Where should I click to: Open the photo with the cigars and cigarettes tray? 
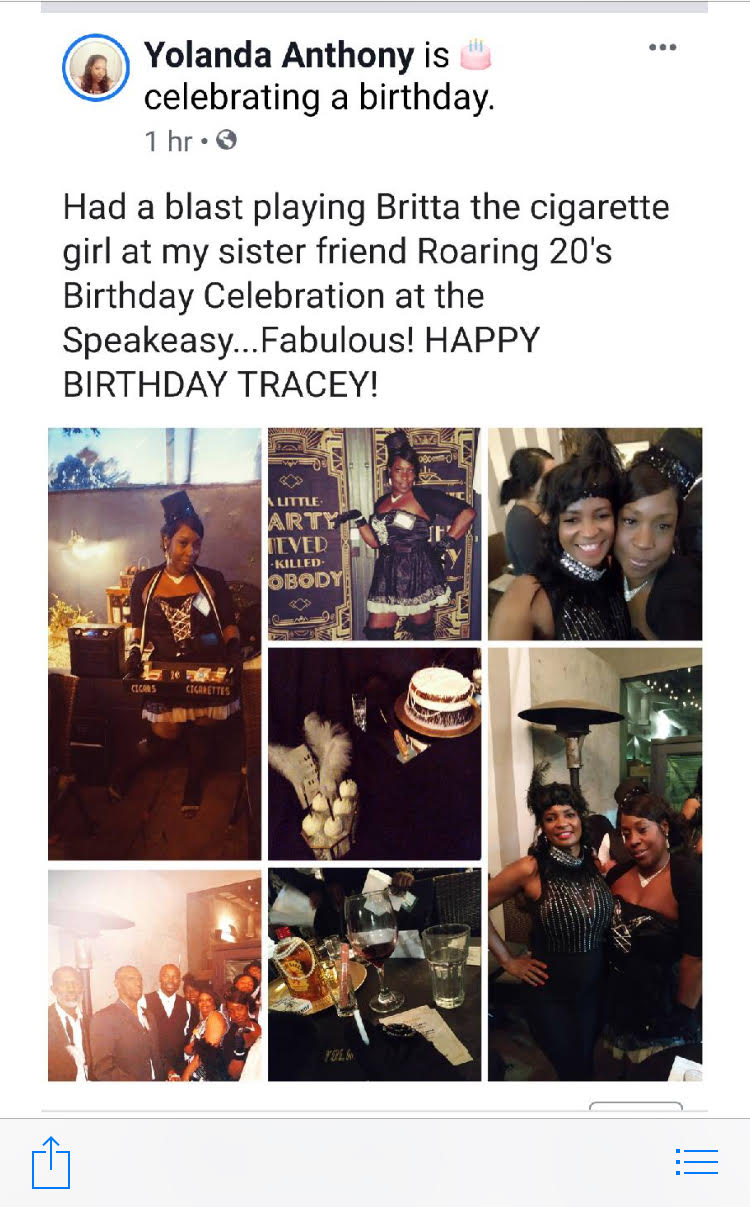coord(154,644)
